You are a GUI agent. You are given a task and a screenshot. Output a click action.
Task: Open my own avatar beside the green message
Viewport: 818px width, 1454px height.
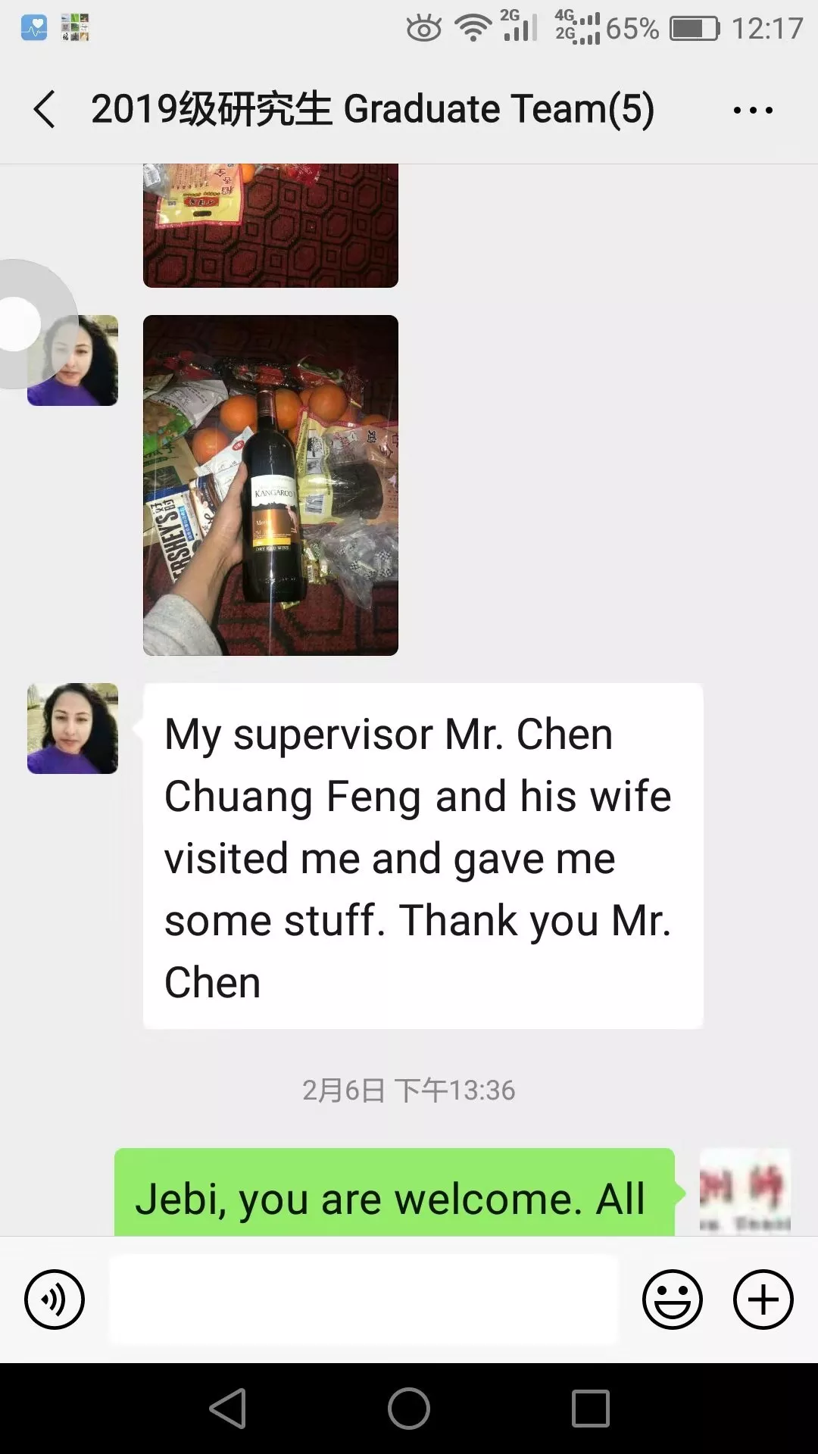(x=745, y=1192)
